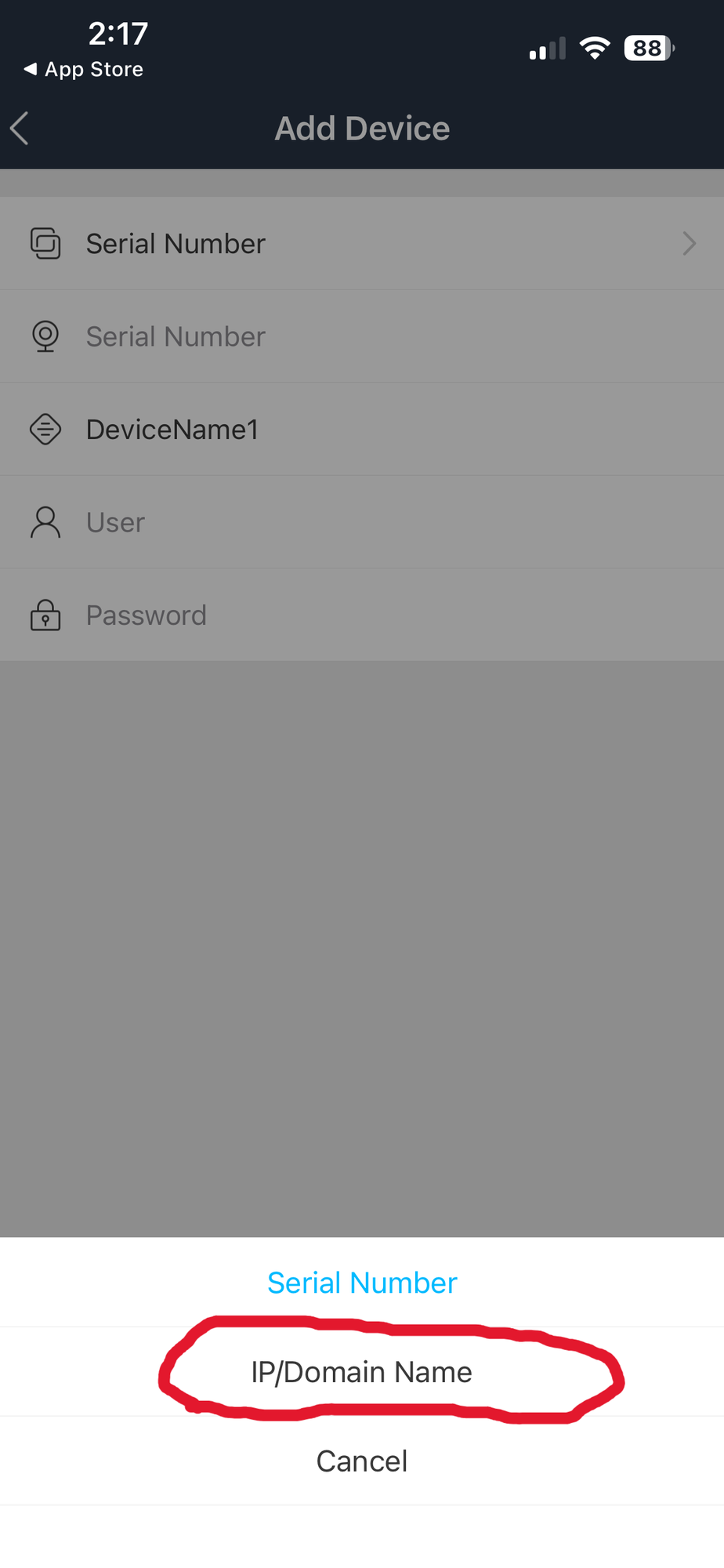The image size is (724, 1568).
Task: Click the battery indicator showing 88
Action: tap(648, 48)
